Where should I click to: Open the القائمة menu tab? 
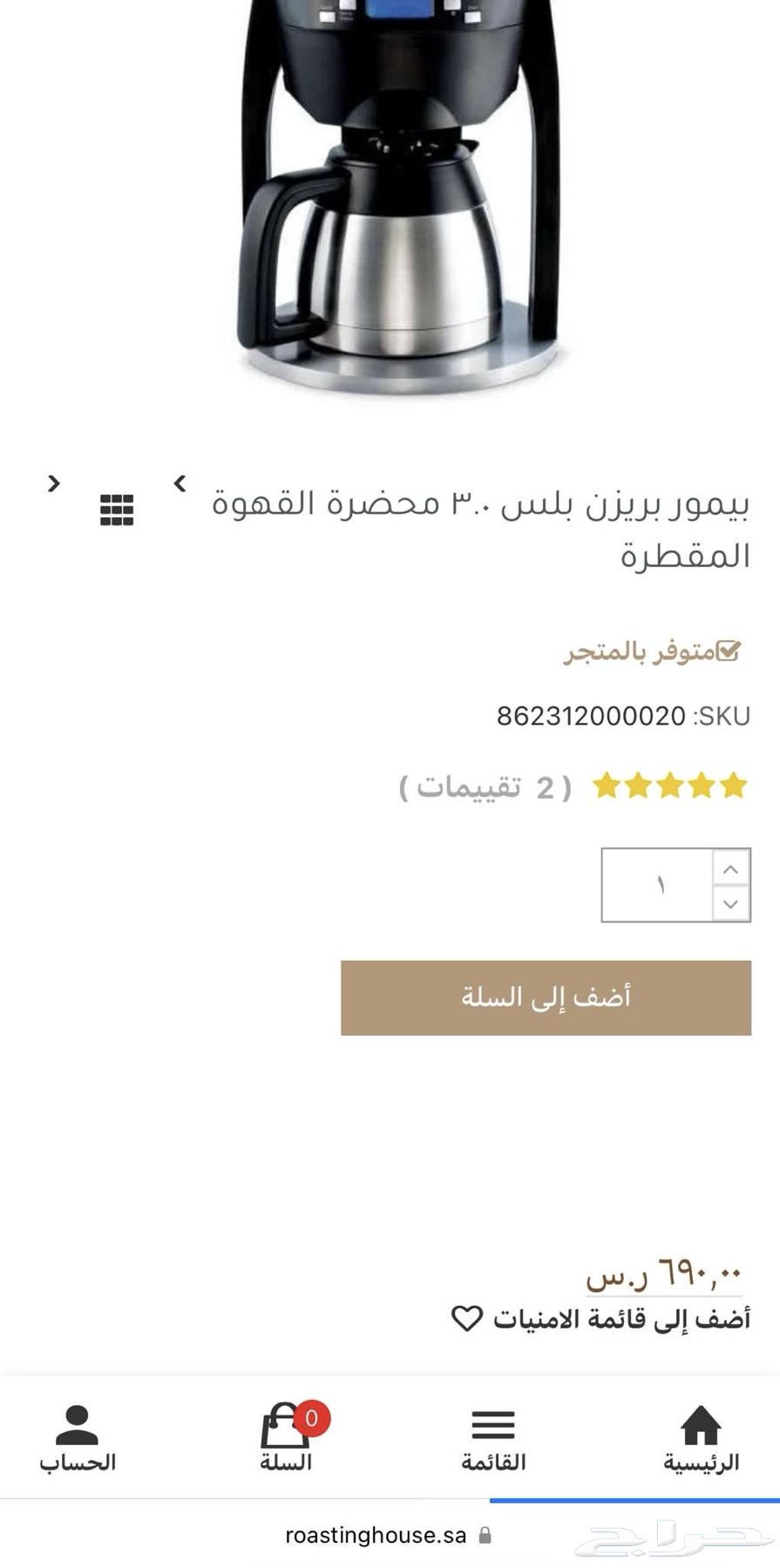(x=493, y=1438)
